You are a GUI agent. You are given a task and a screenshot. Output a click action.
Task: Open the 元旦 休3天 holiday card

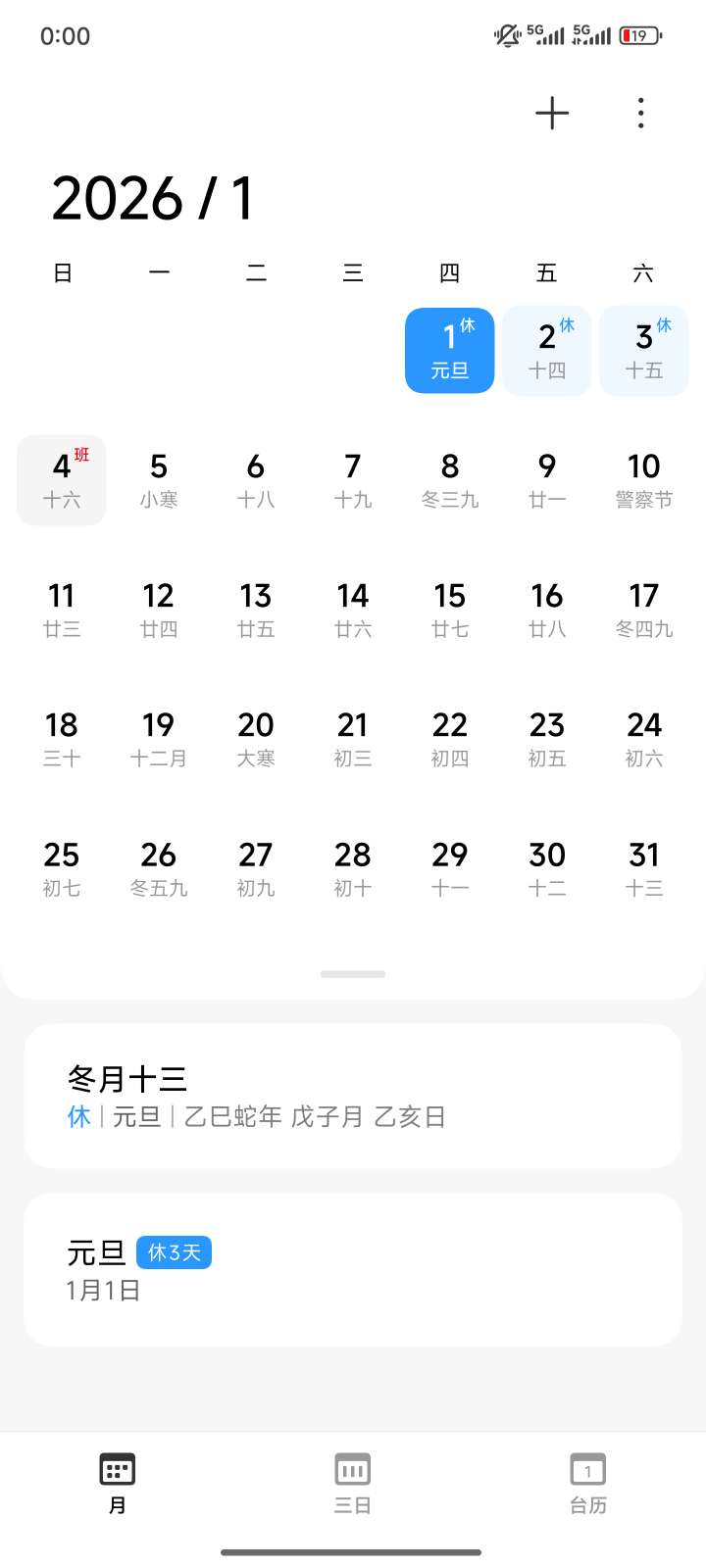352,1269
